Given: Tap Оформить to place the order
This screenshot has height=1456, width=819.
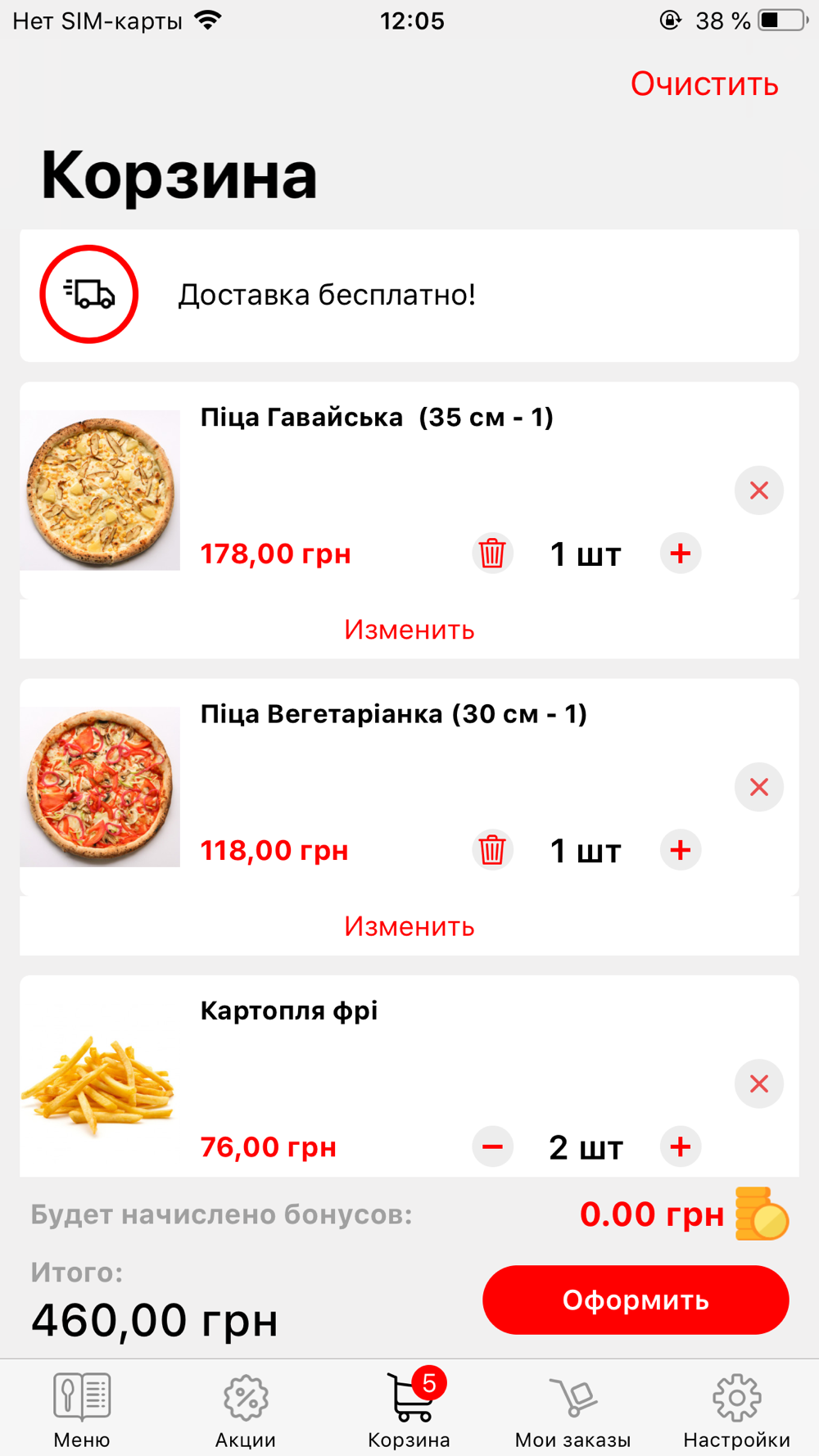Looking at the screenshot, I should [636, 1300].
